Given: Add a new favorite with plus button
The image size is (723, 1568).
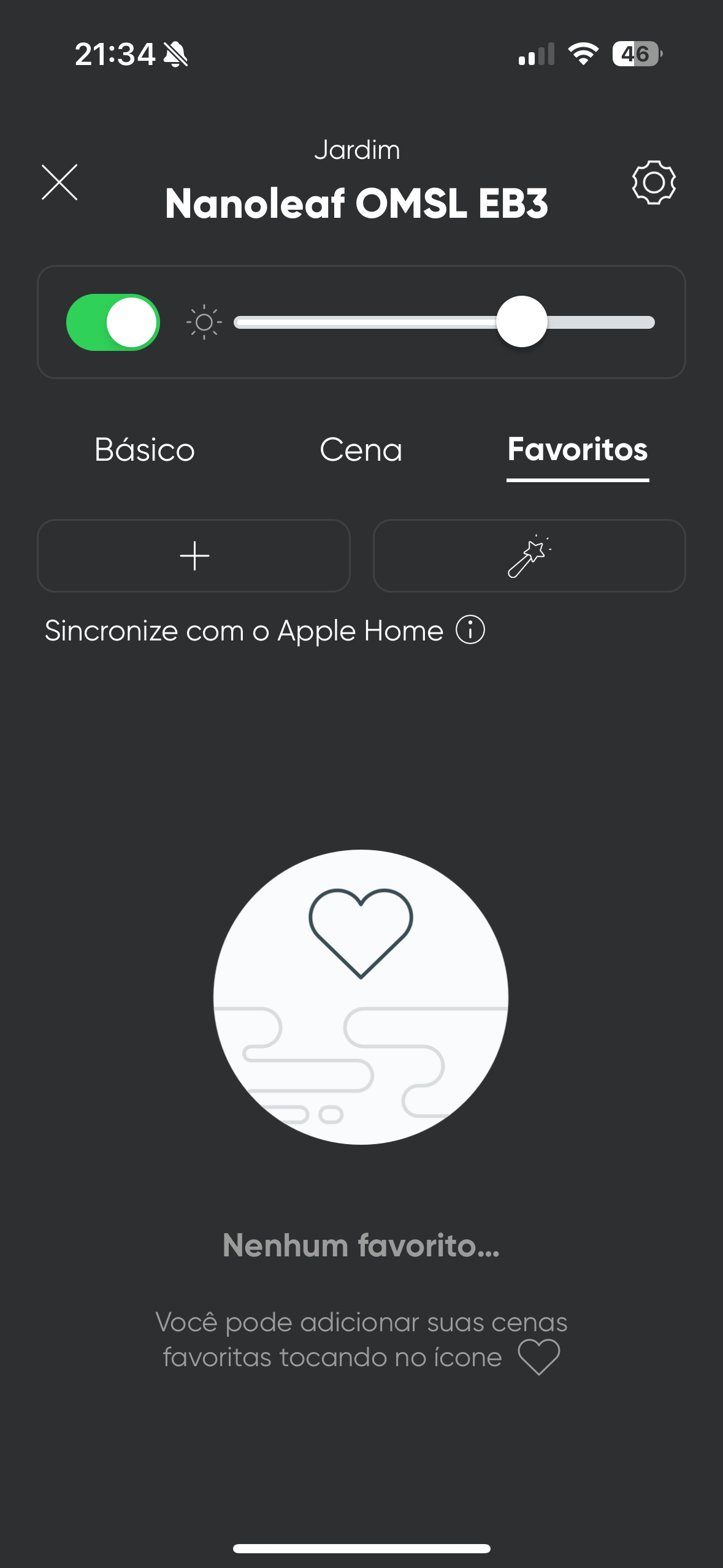Looking at the screenshot, I should coord(194,556).
